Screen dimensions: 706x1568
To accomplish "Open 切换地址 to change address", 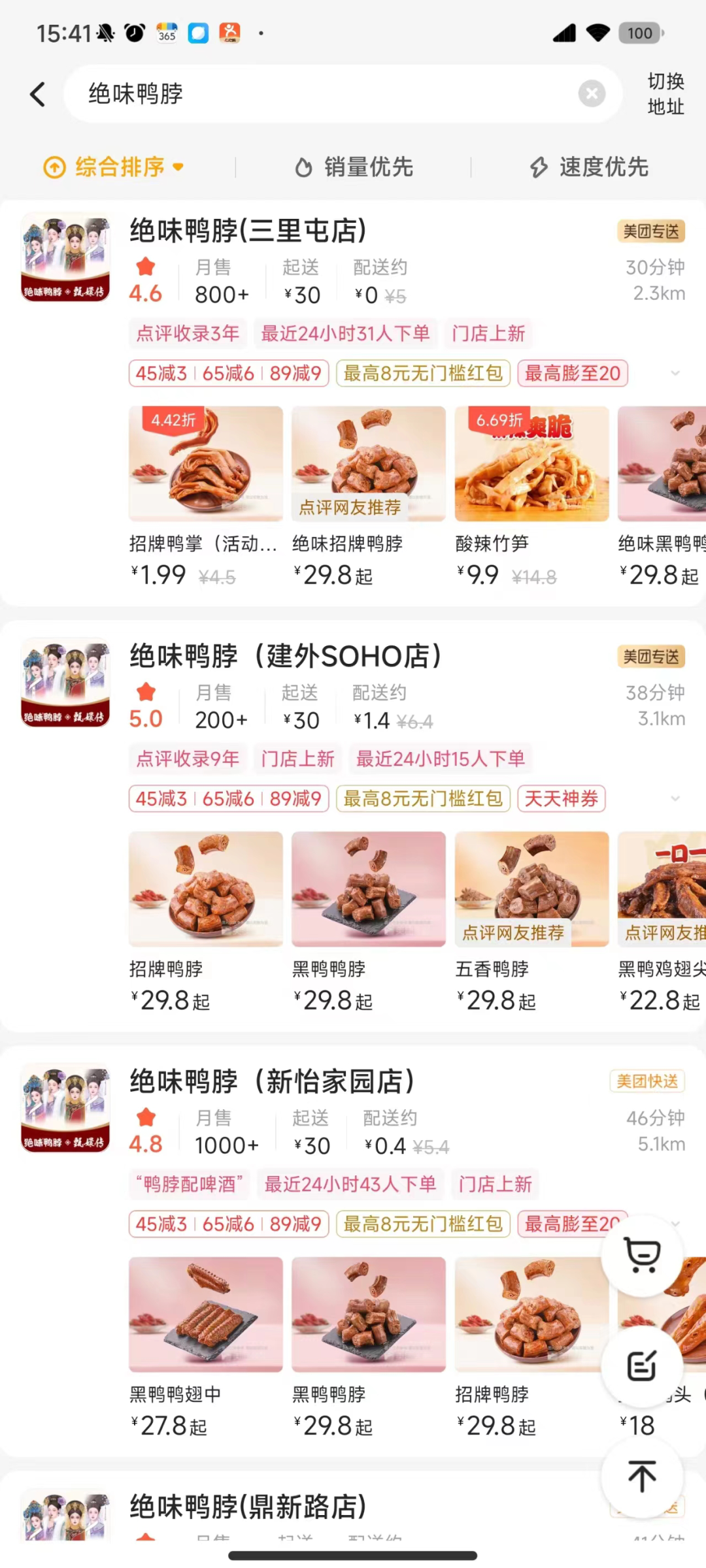I will coord(665,94).
